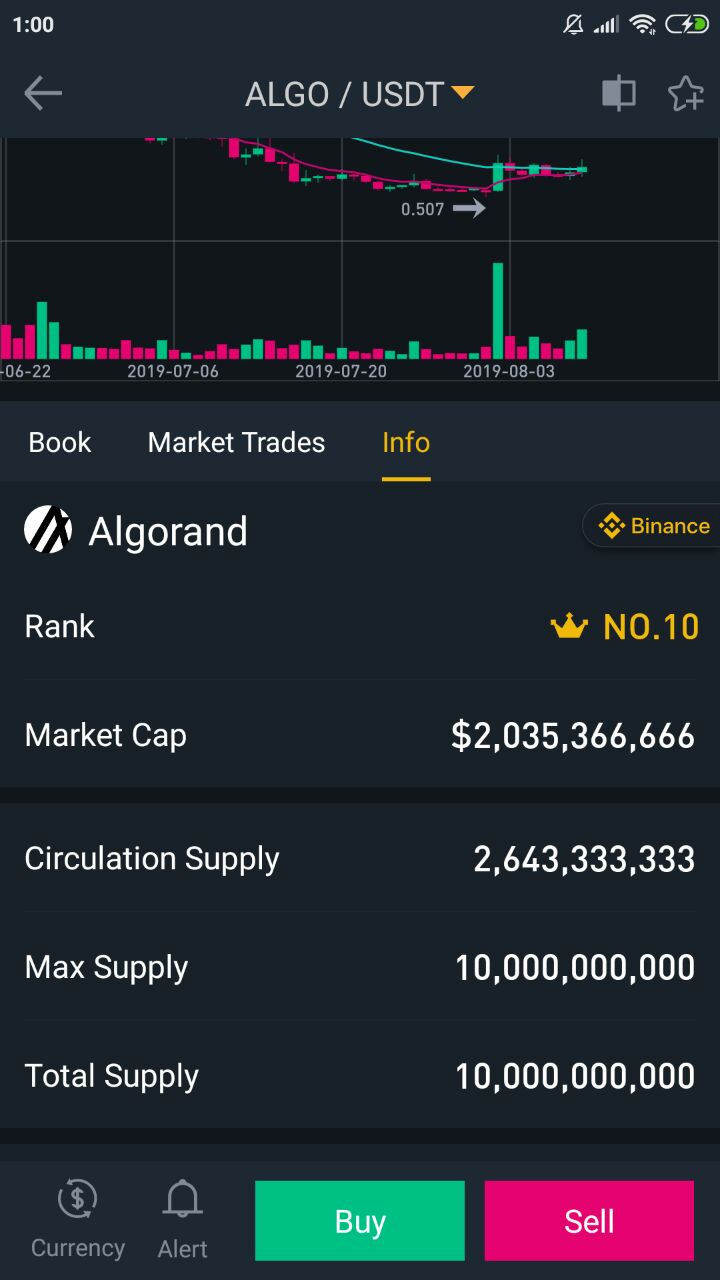This screenshot has width=720, height=1280.
Task: Open the ALGO / USDT pair dropdown
Action: tap(359, 94)
